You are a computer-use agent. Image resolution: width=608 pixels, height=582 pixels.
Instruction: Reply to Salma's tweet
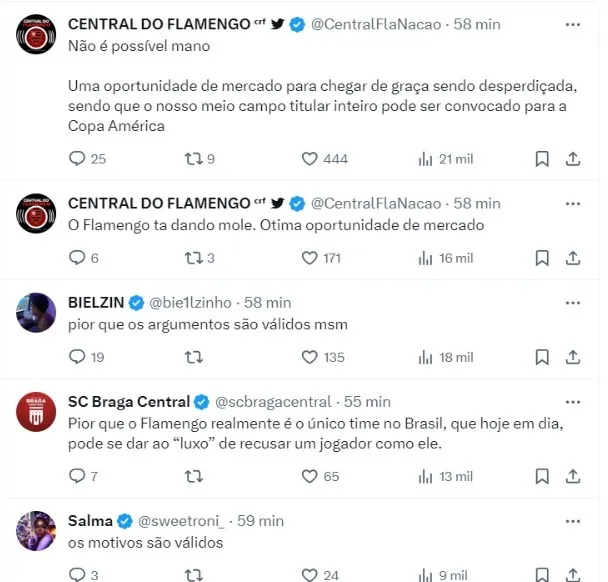pos(77,574)
